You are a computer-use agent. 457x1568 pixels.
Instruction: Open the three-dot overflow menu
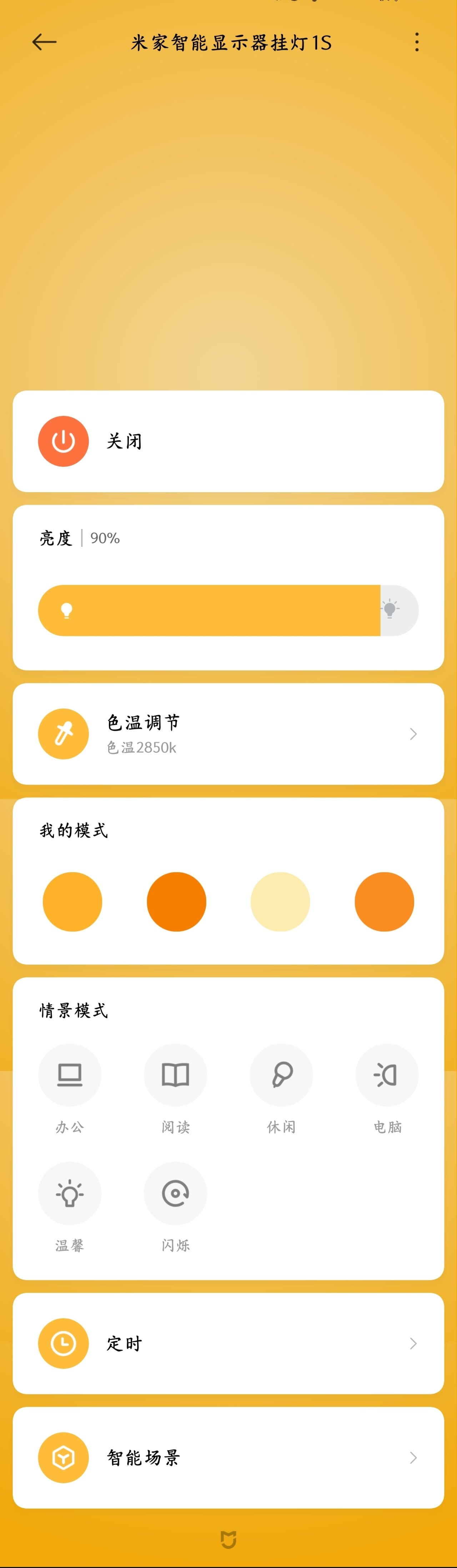click(x=416, y=42)
